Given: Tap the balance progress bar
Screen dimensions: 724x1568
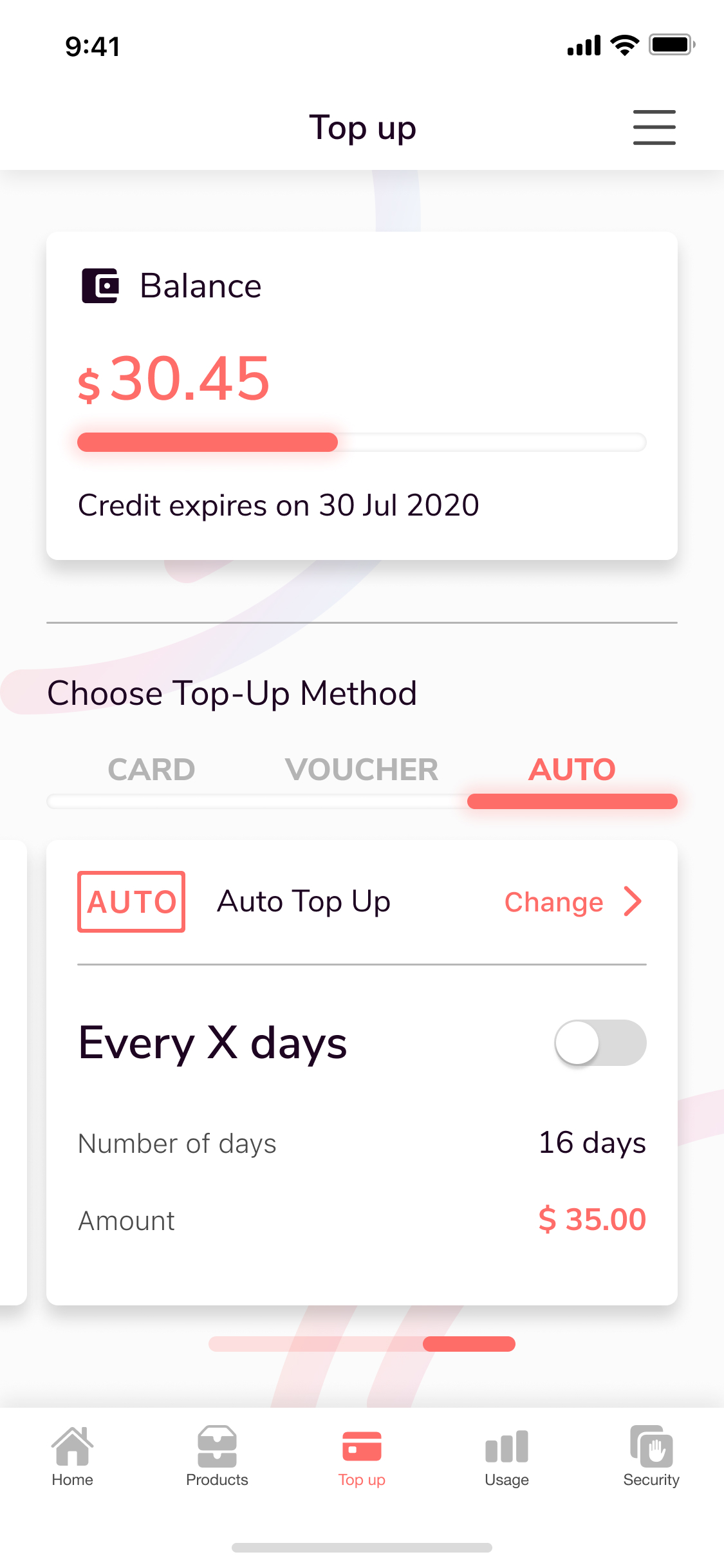Looking at the screenshot, I should (362, 442).
